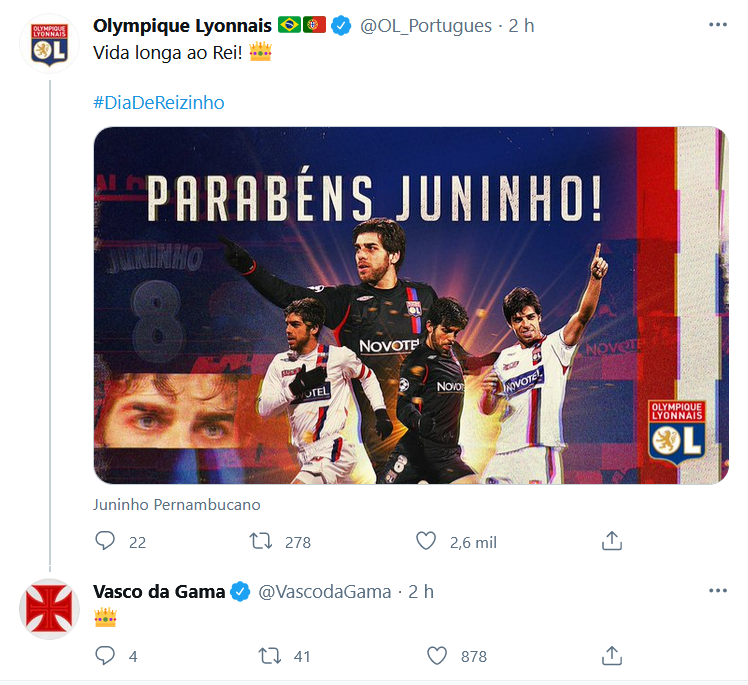Open Olympique Lyonnais profile avatar
The image size is (748, 685).
coord(49,42)
